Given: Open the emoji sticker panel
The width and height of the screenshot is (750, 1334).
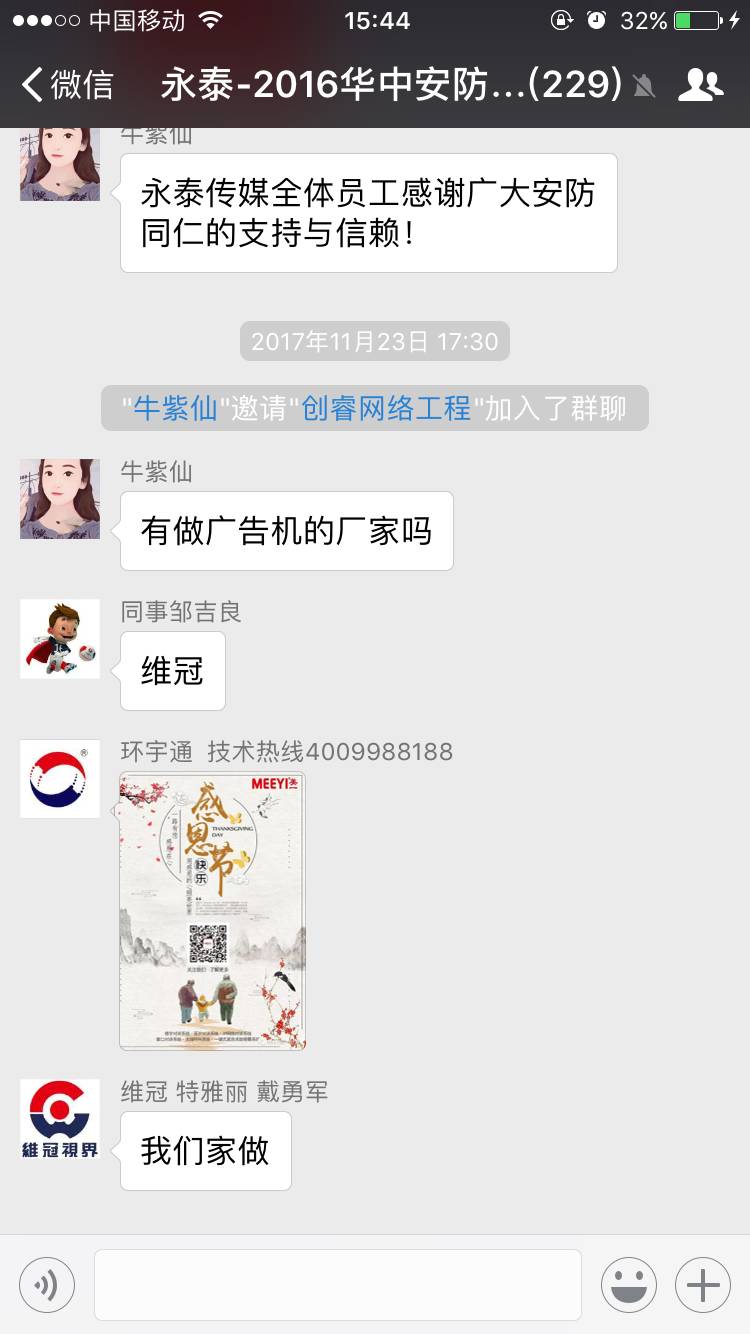Looking at the screenshot, I should click(628, 1284).
